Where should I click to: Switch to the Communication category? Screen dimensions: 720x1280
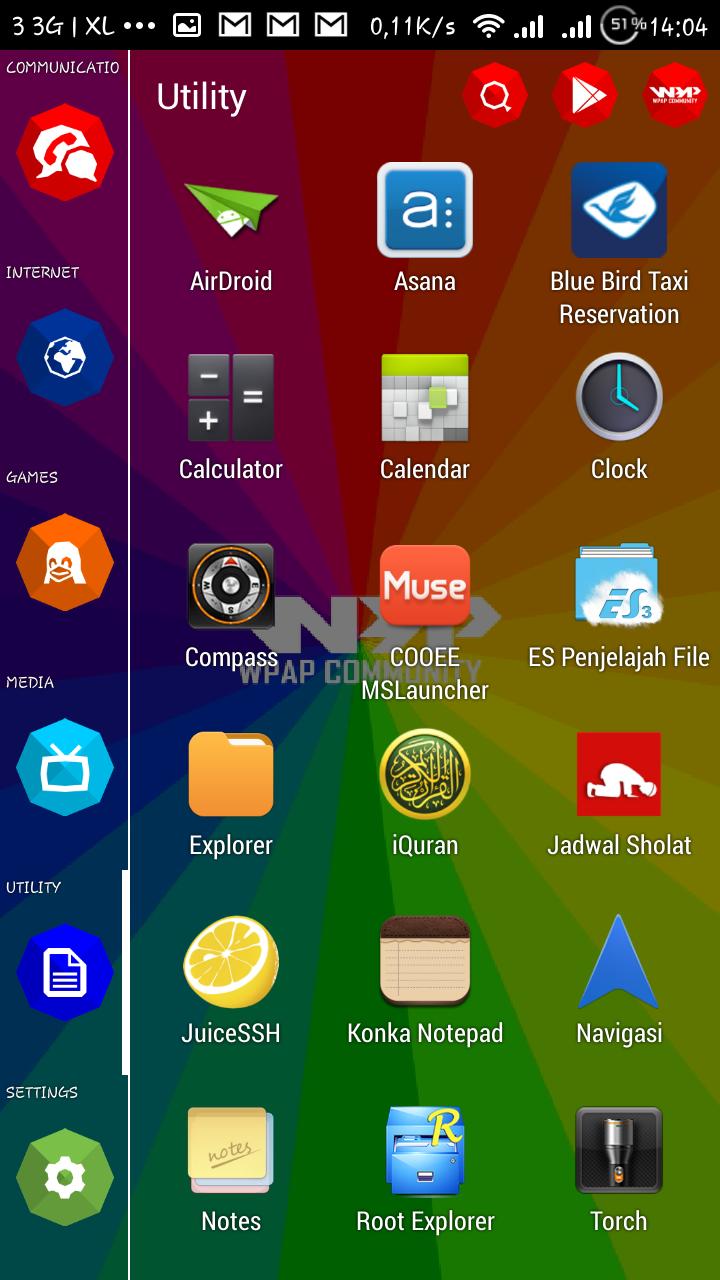65,153
